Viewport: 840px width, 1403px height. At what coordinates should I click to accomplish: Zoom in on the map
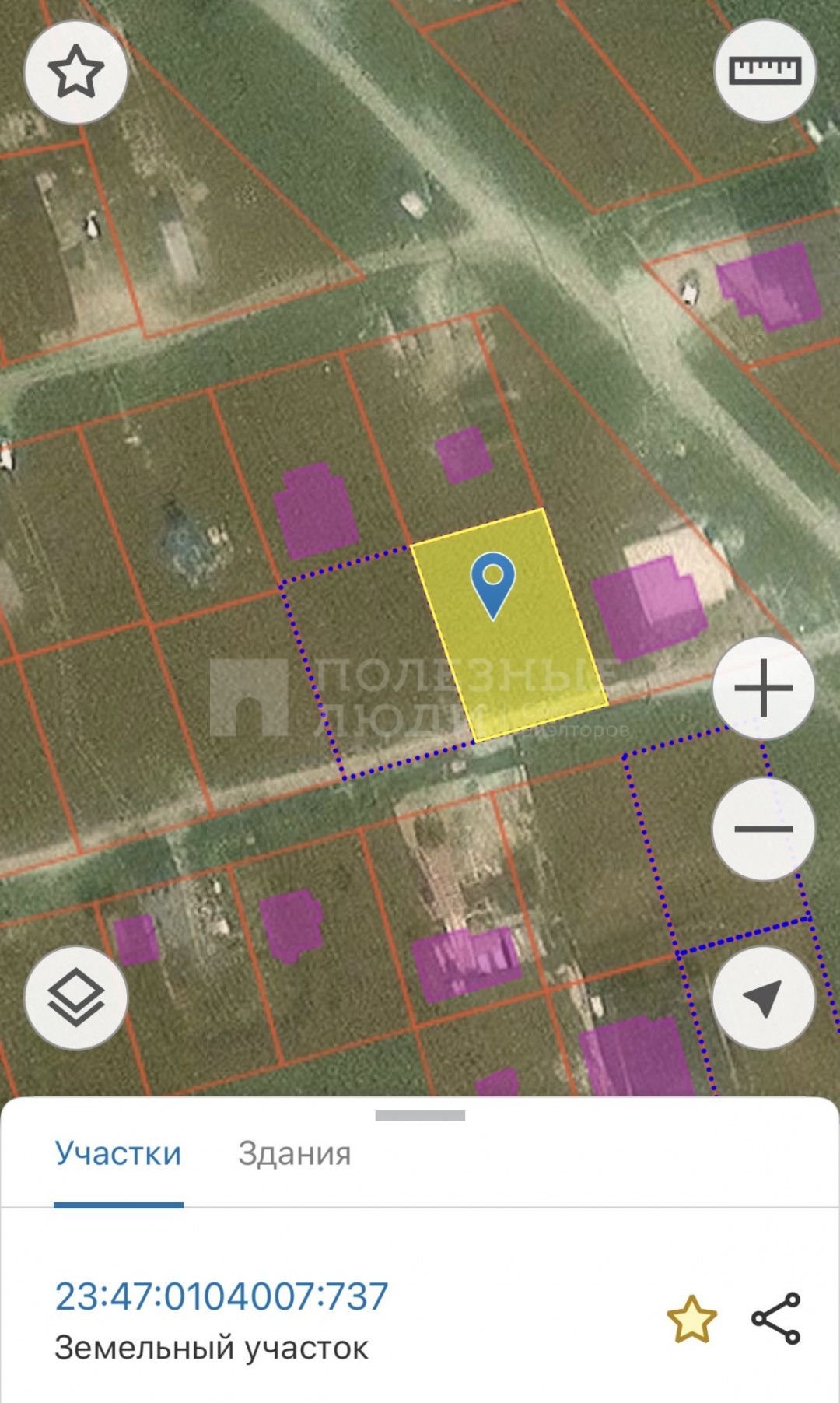point(763,688)
